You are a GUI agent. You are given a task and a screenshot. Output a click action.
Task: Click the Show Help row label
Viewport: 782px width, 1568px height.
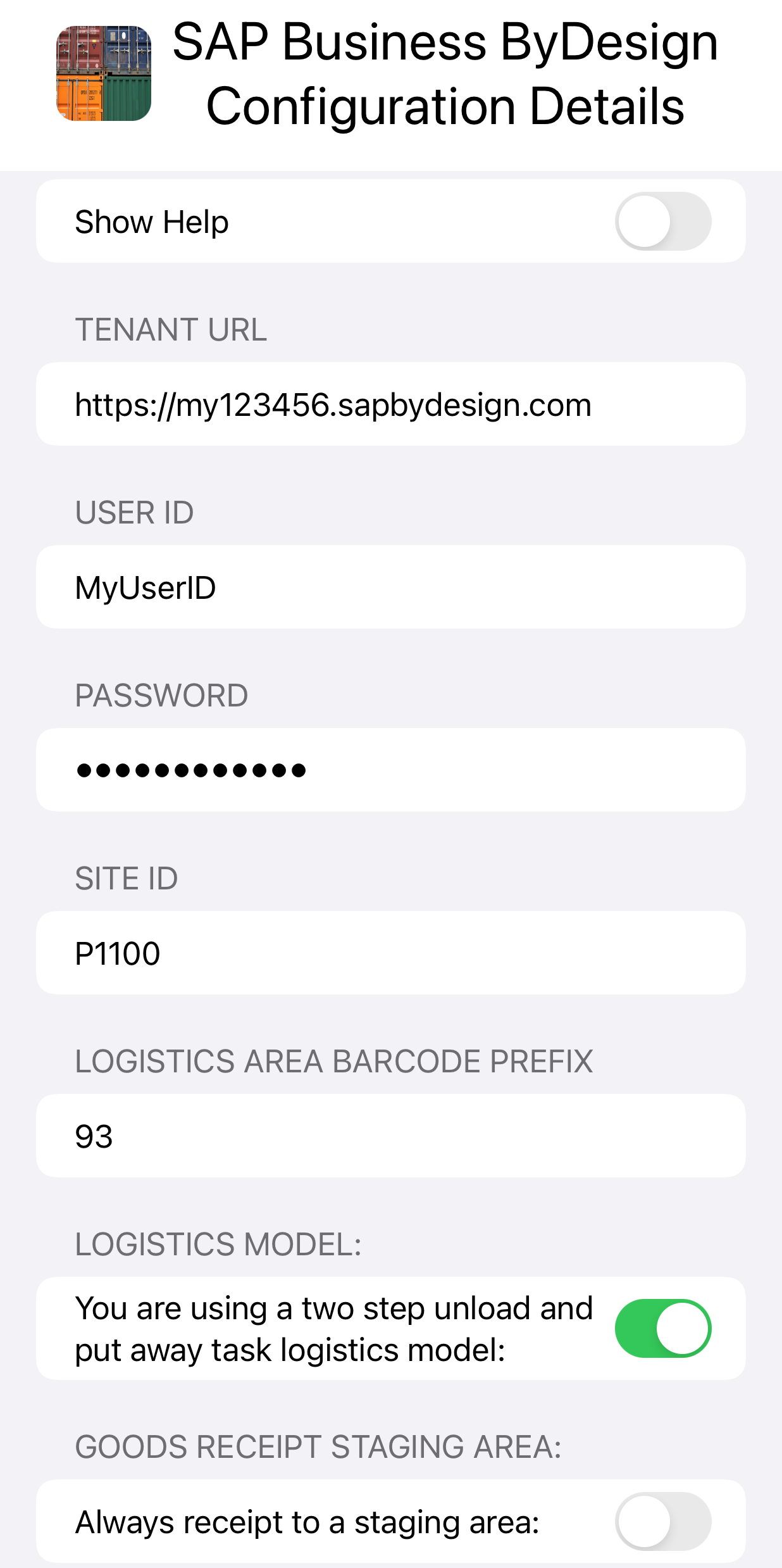[x=151, y=222]
